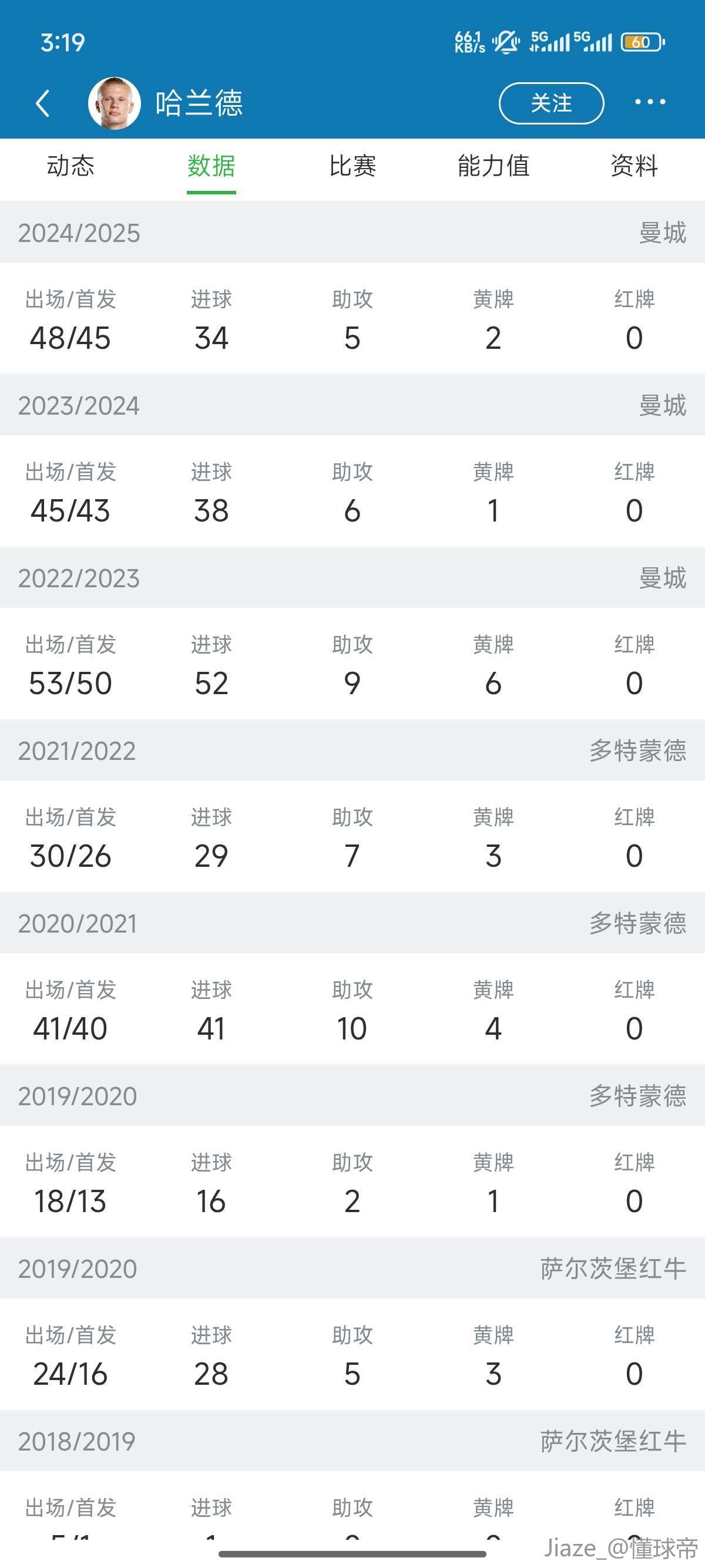Open the 能力值 tab
The width and height of the screenshot is (705, 1568).
(x=493, y=166)
